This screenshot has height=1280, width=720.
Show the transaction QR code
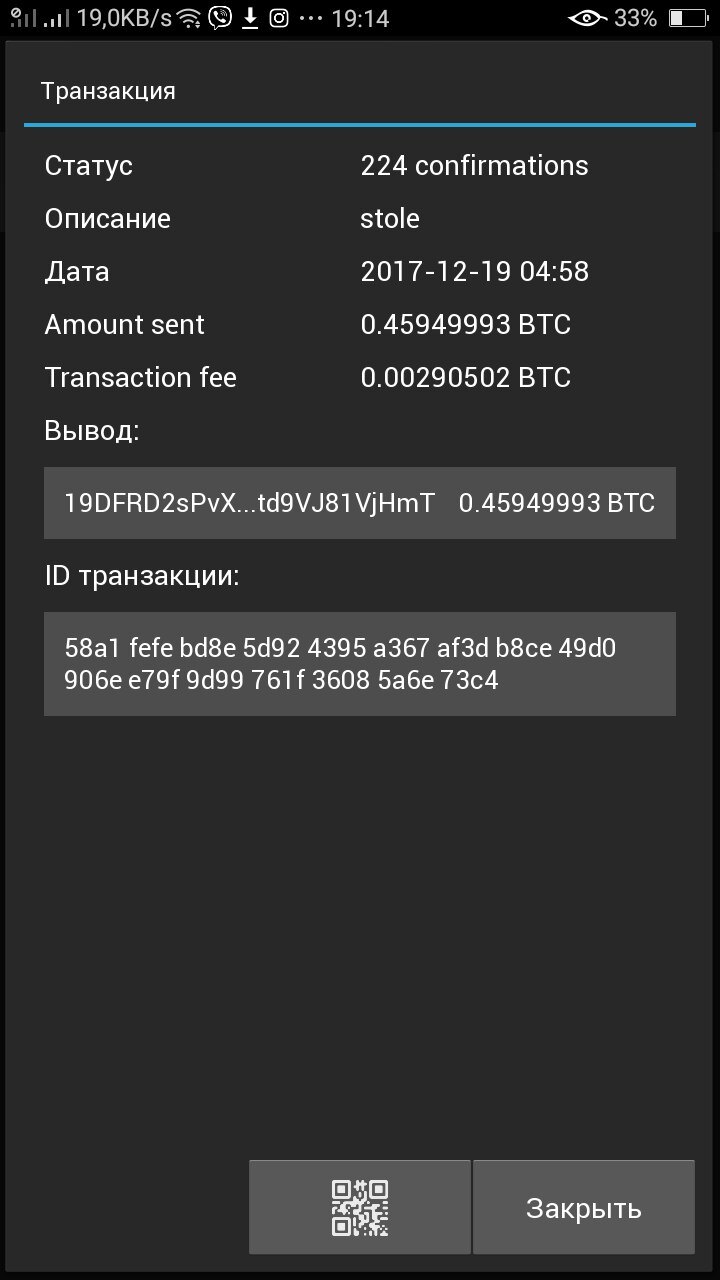(359, 1207)
